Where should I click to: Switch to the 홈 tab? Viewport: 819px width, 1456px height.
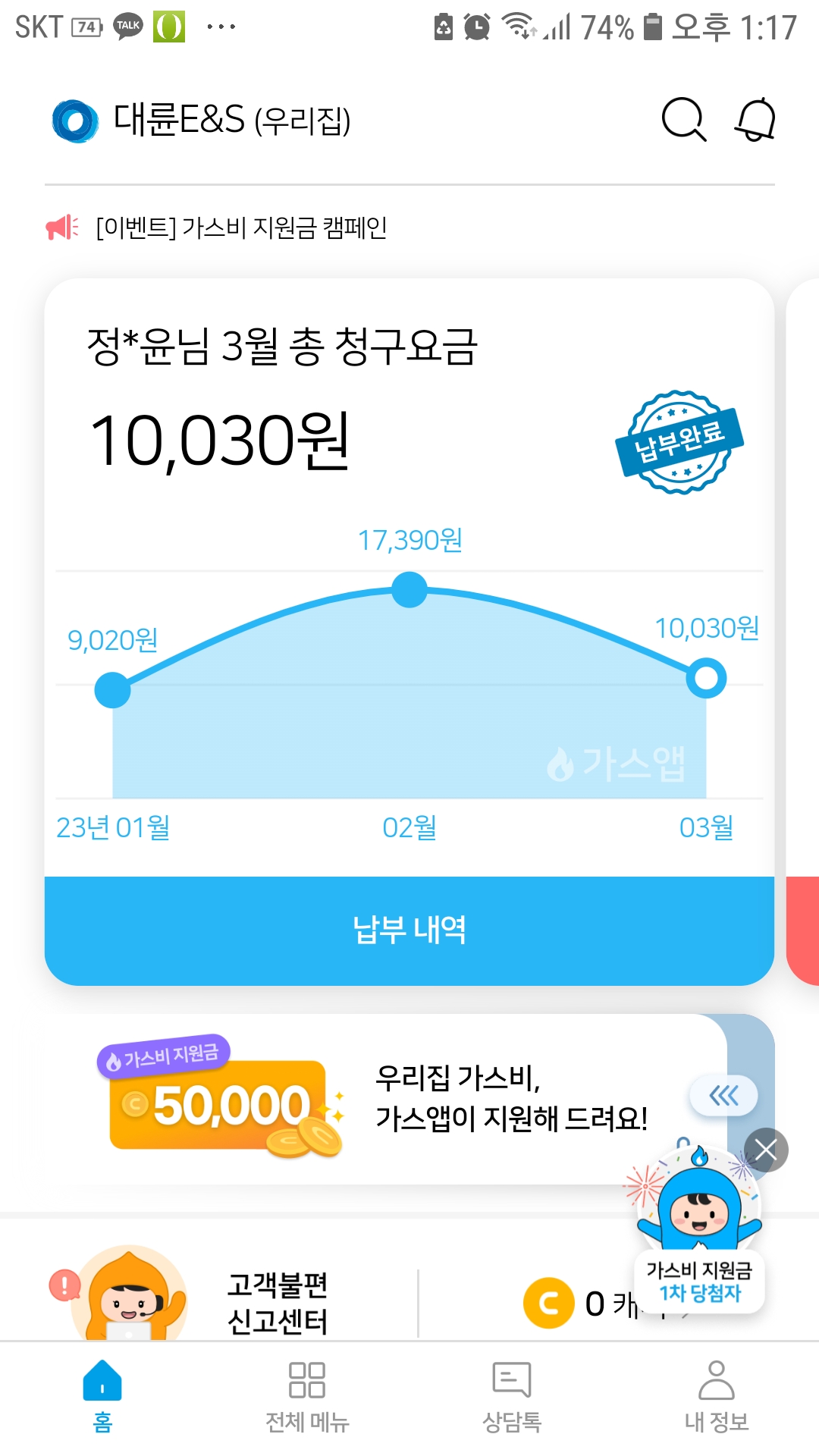pyautogui.click(x=102, y=1395)
